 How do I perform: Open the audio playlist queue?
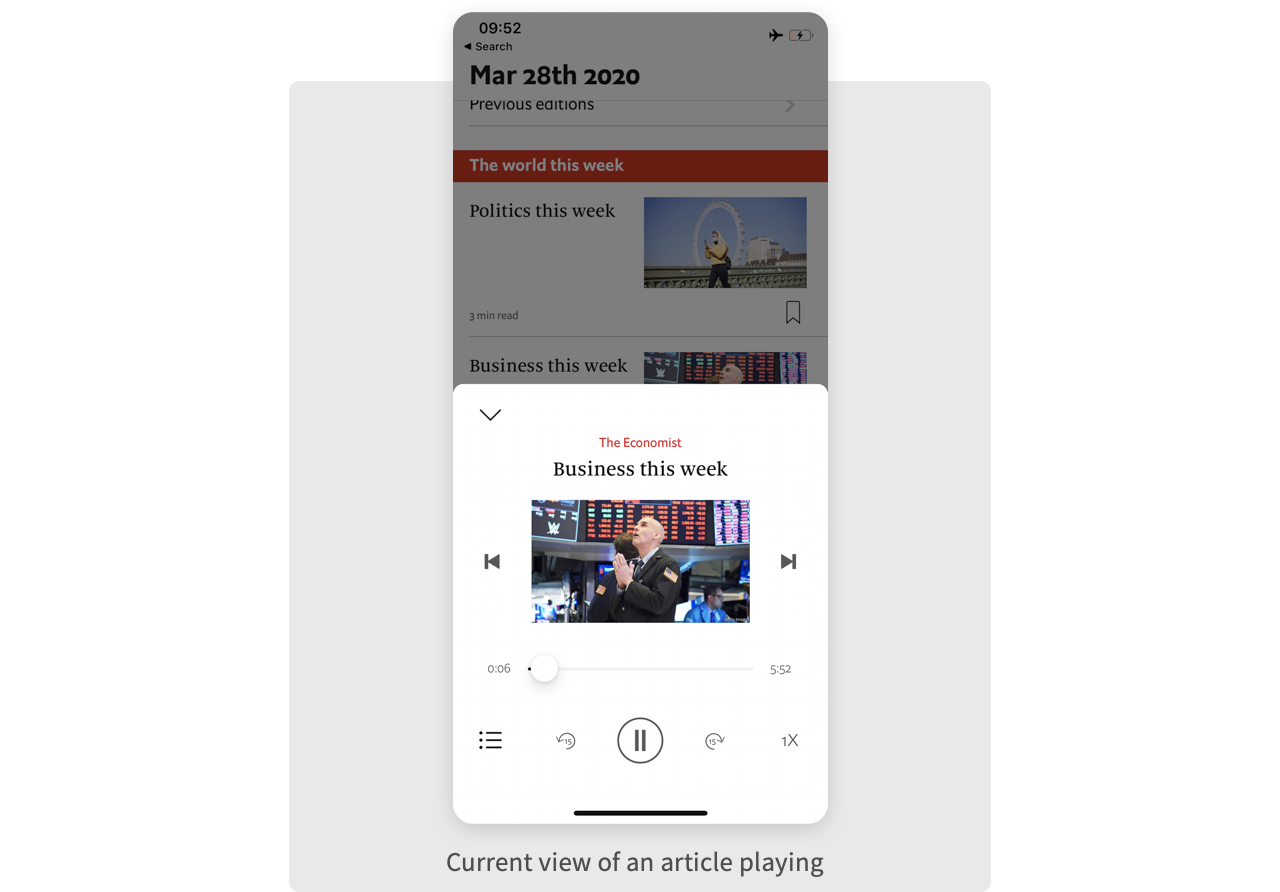pos(490,741)
